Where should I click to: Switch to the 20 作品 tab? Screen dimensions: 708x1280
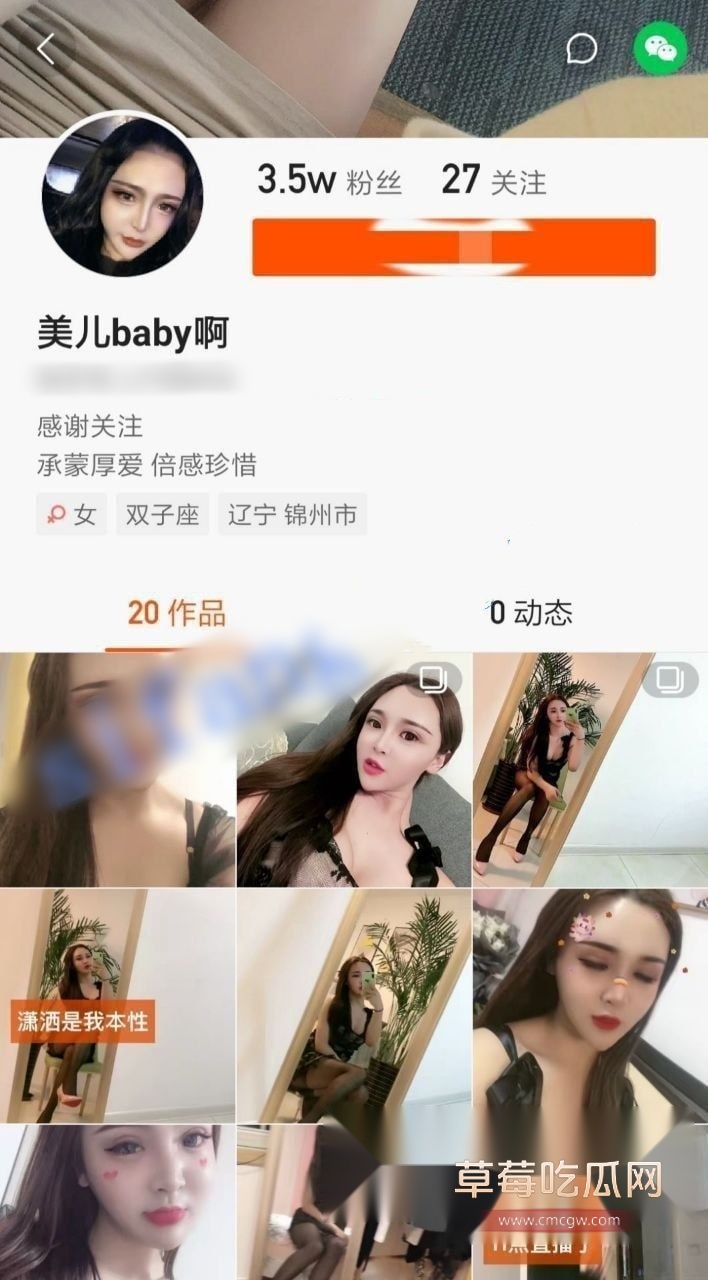[176, 612]
